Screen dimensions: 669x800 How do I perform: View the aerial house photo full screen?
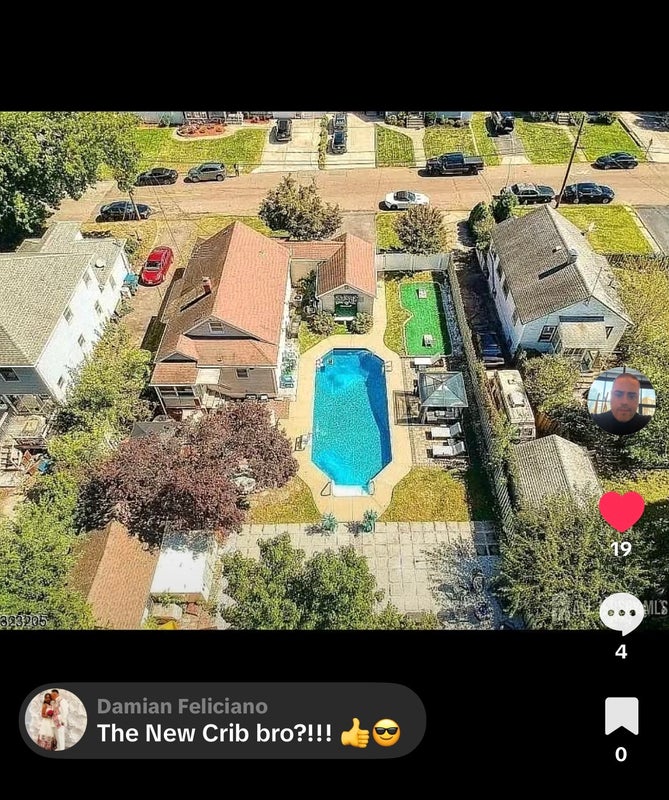tap(300, 370)
